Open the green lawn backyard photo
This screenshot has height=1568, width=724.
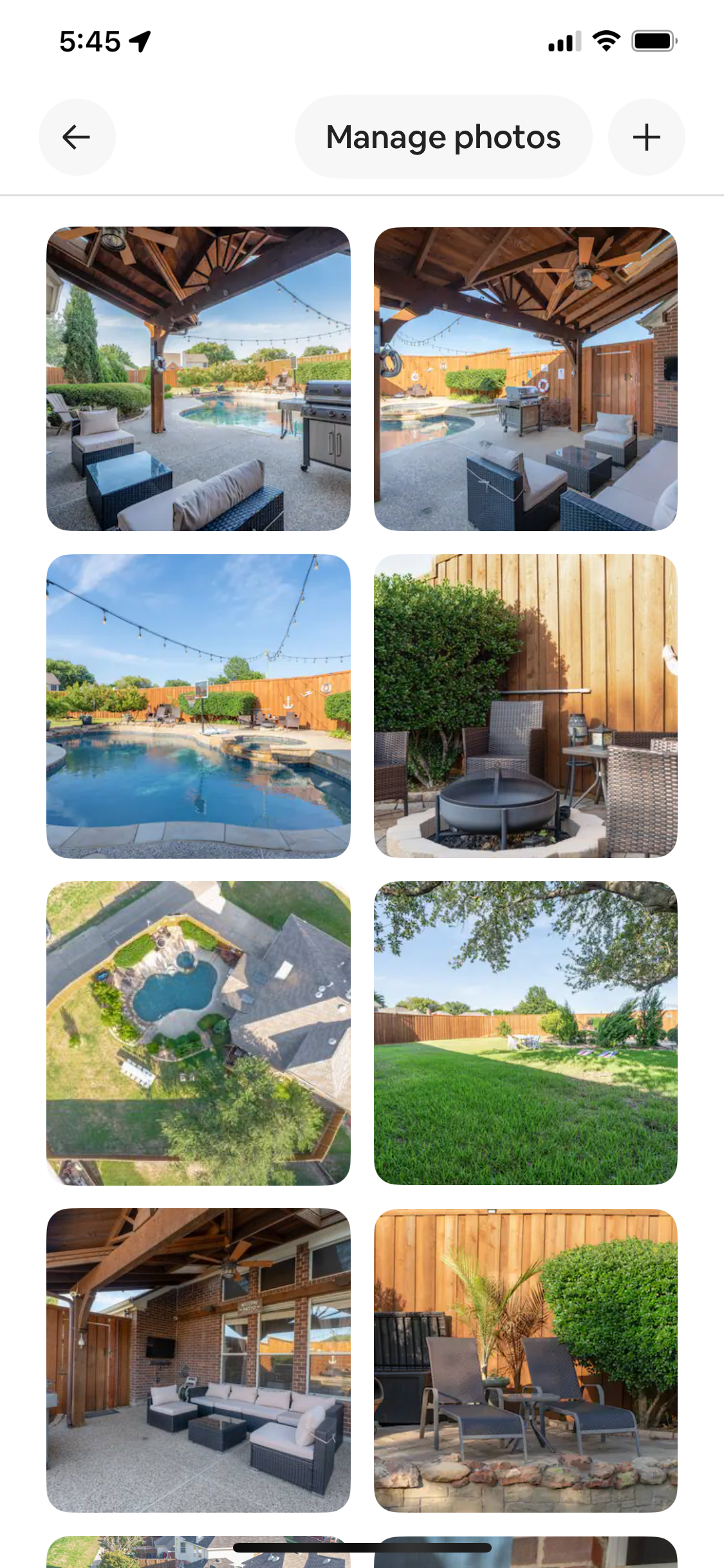point(526,1033)
